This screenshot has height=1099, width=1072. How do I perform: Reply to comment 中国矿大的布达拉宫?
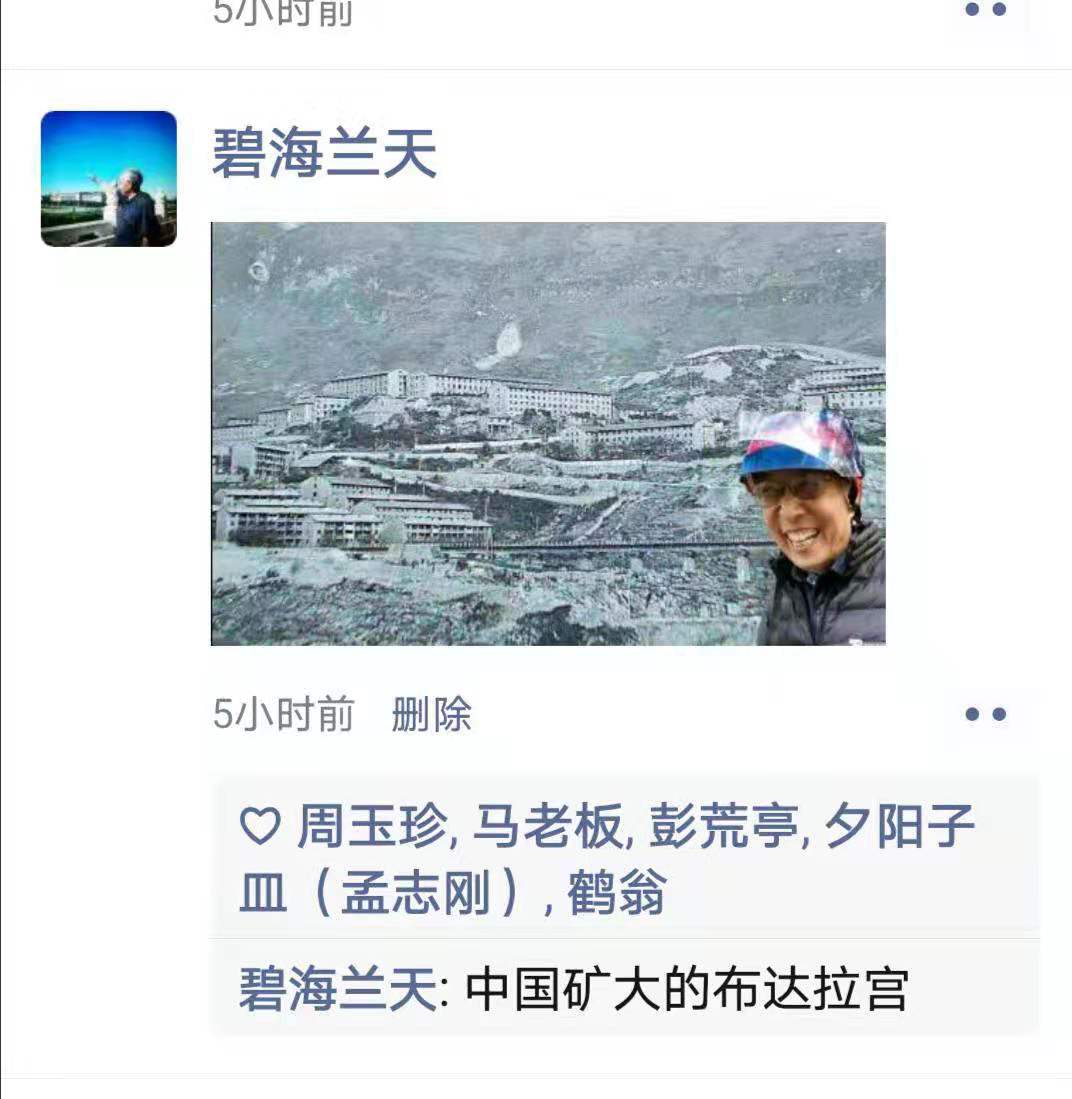pos(686,990)
